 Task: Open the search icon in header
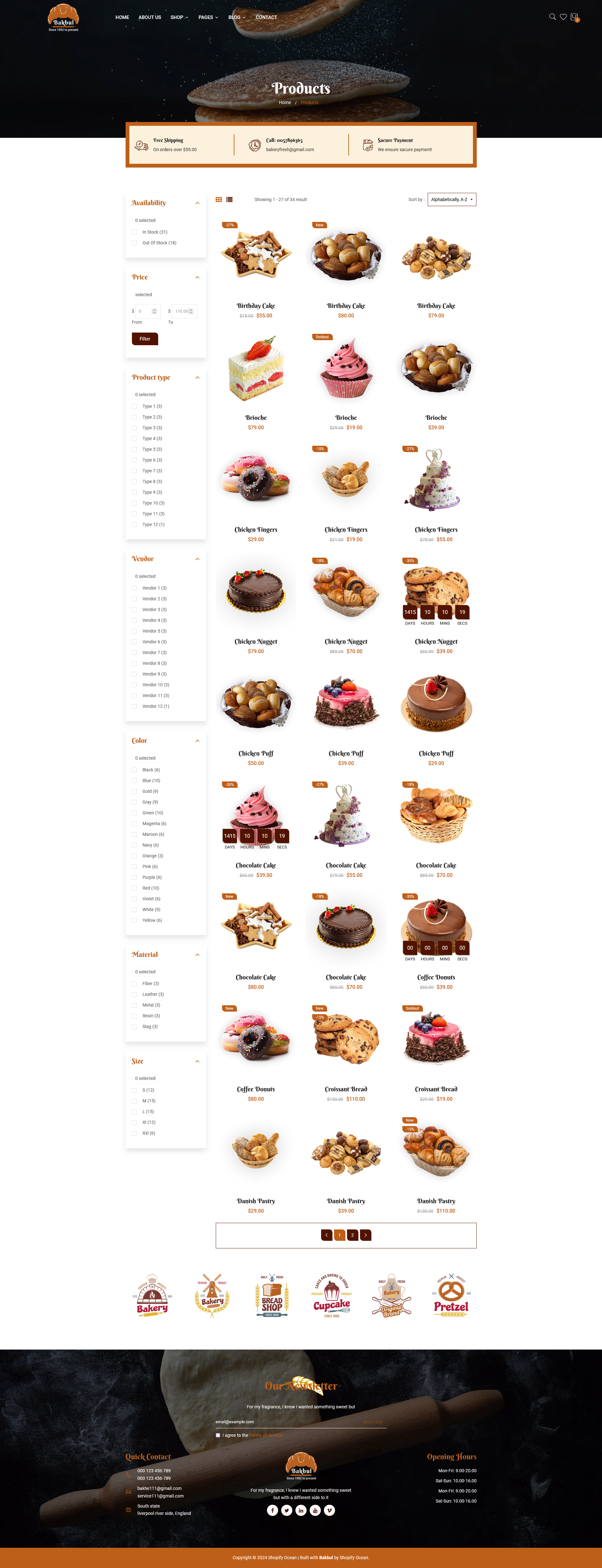(552, 17)
